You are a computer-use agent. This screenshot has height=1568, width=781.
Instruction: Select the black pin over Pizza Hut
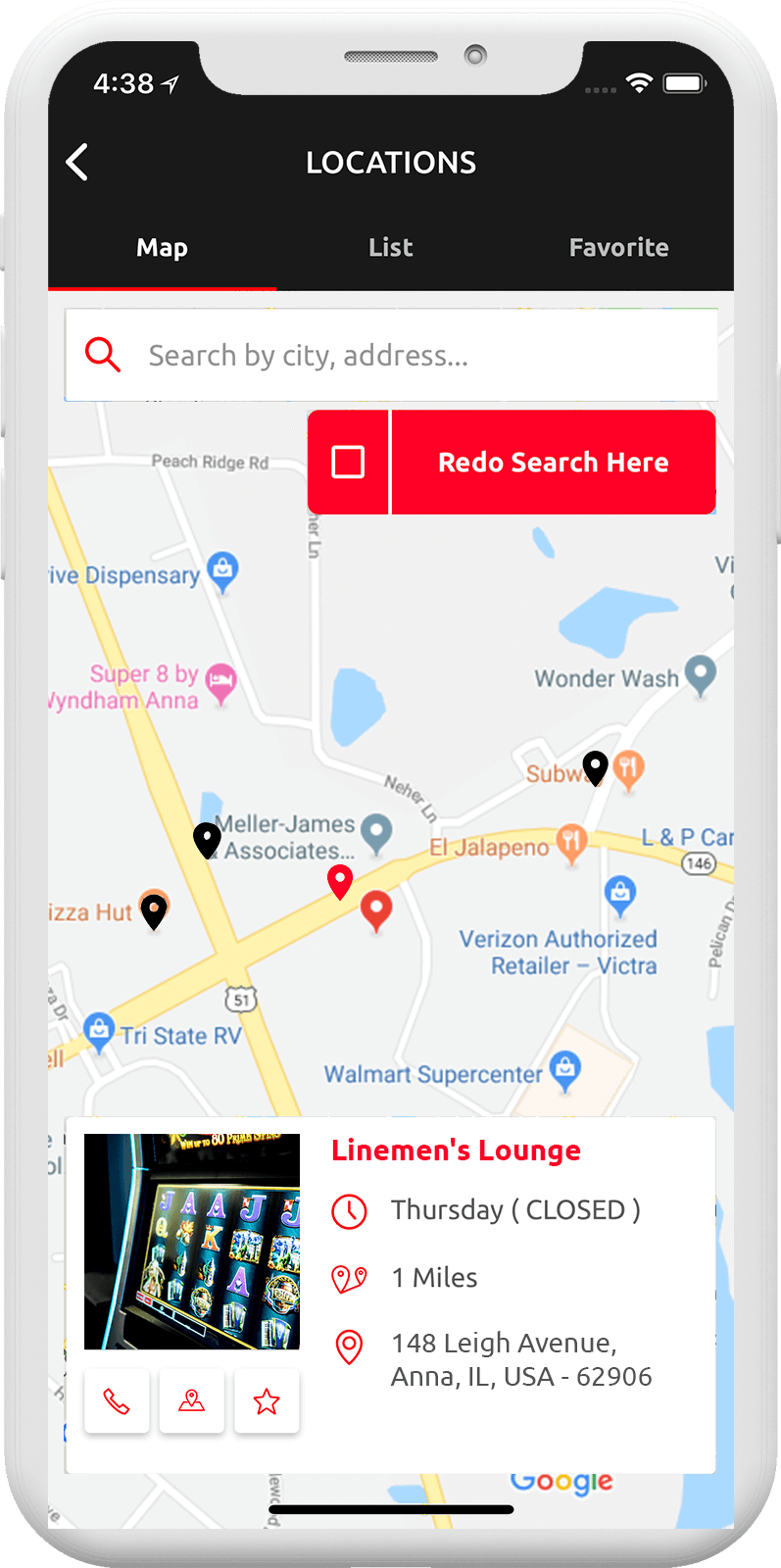(154, 910)
